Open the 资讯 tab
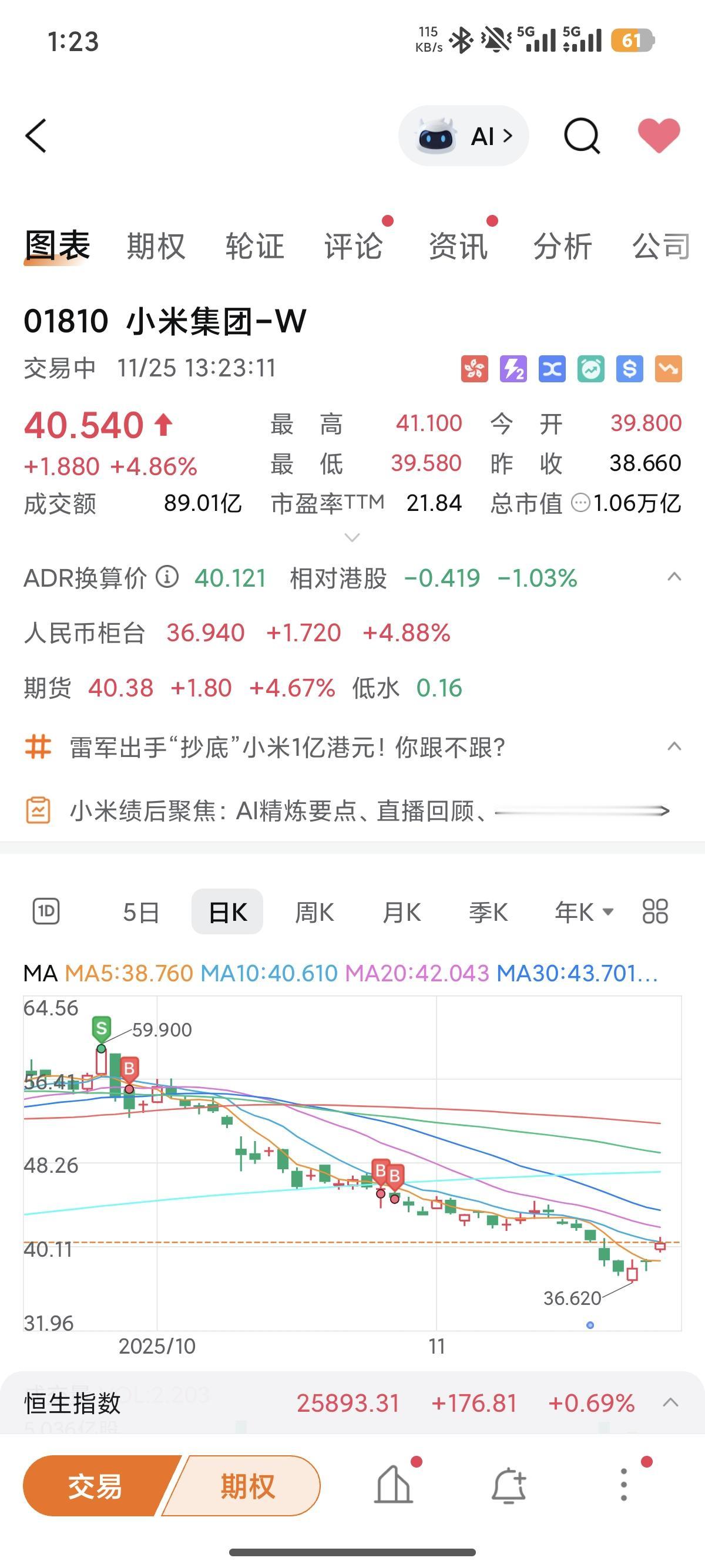705x1568 pixels. [x=458, y=247]
